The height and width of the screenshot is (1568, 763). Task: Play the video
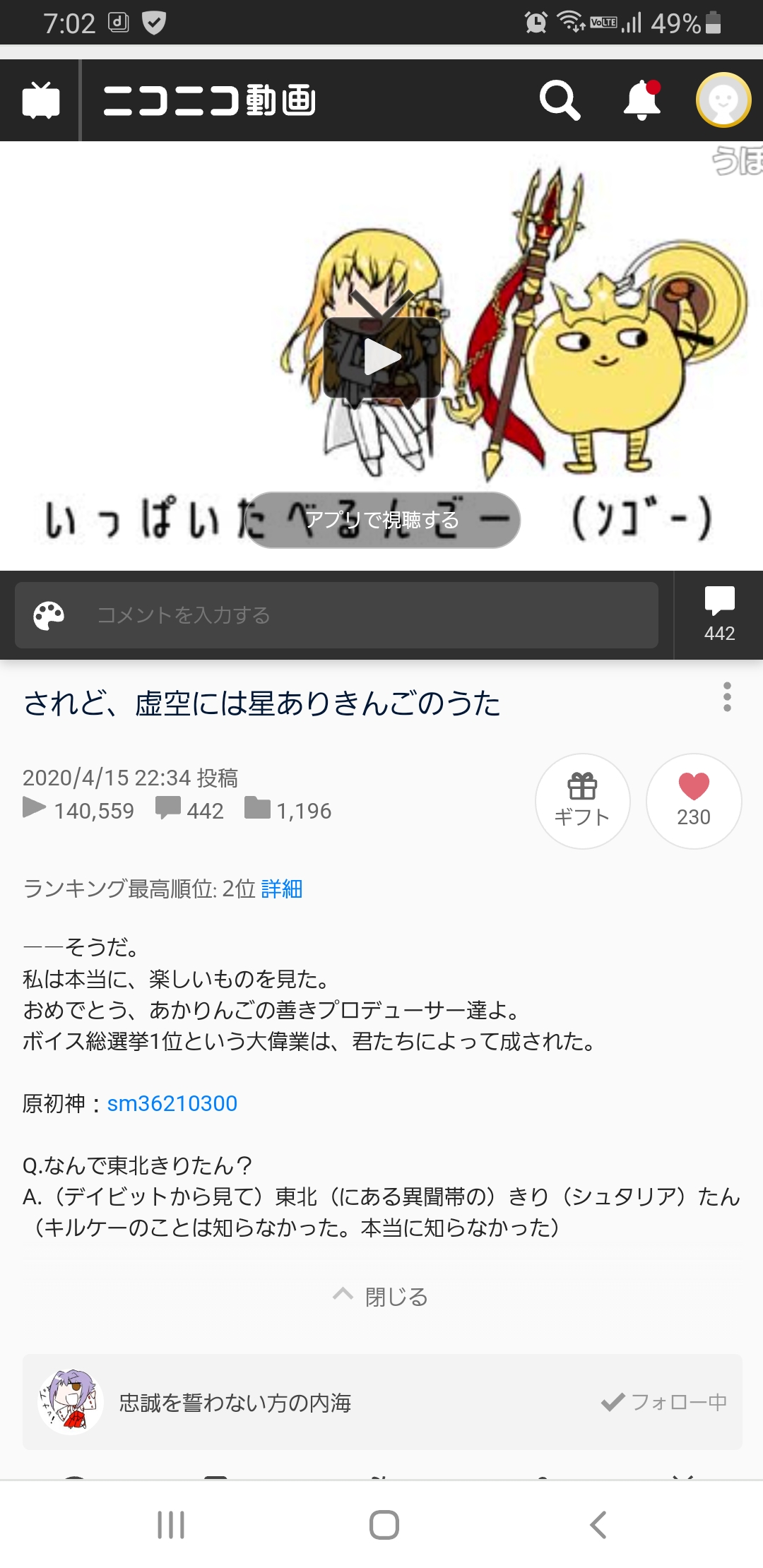382,357
